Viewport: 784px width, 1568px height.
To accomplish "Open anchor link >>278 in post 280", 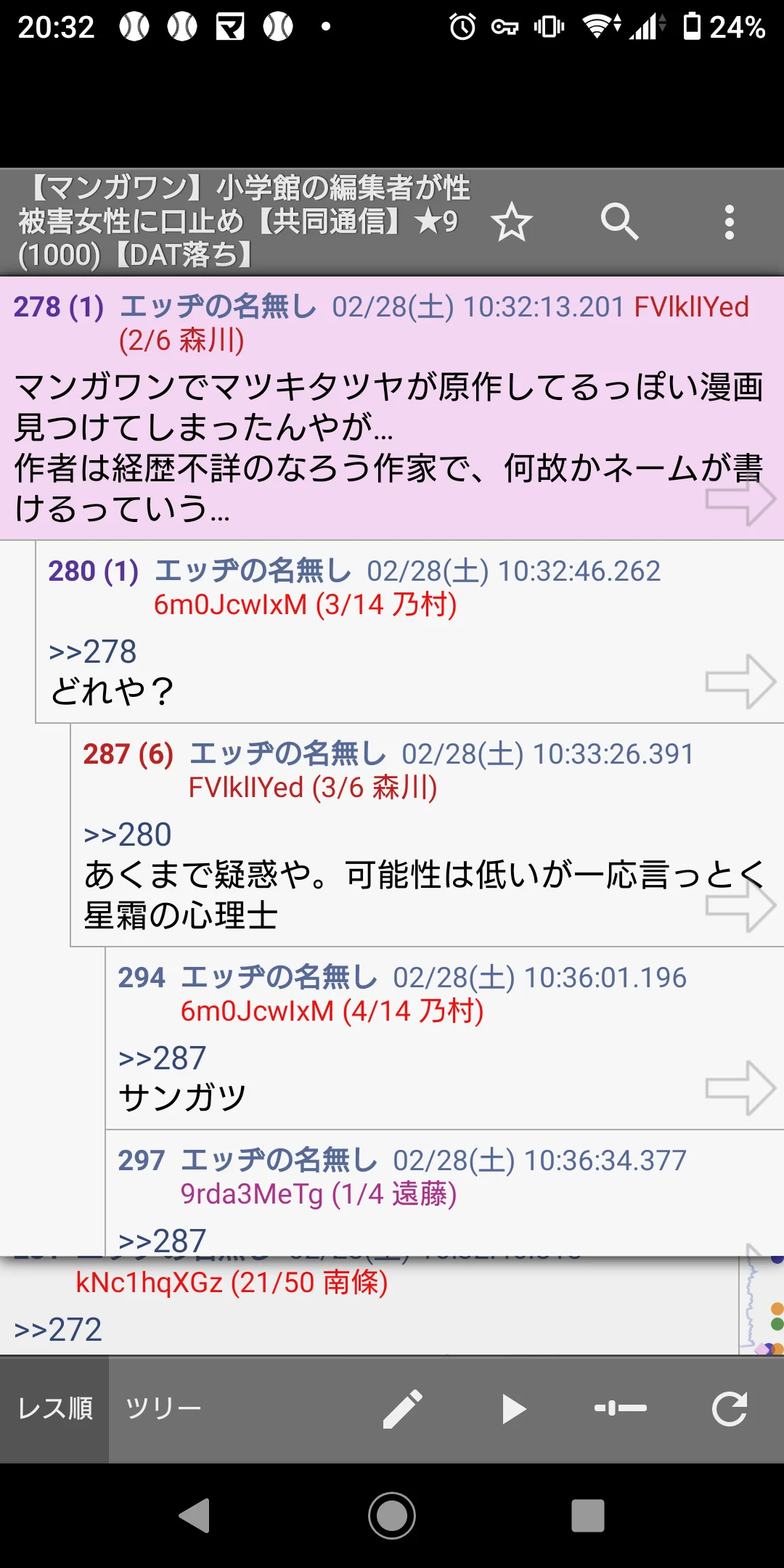I will tap(92, 652).
